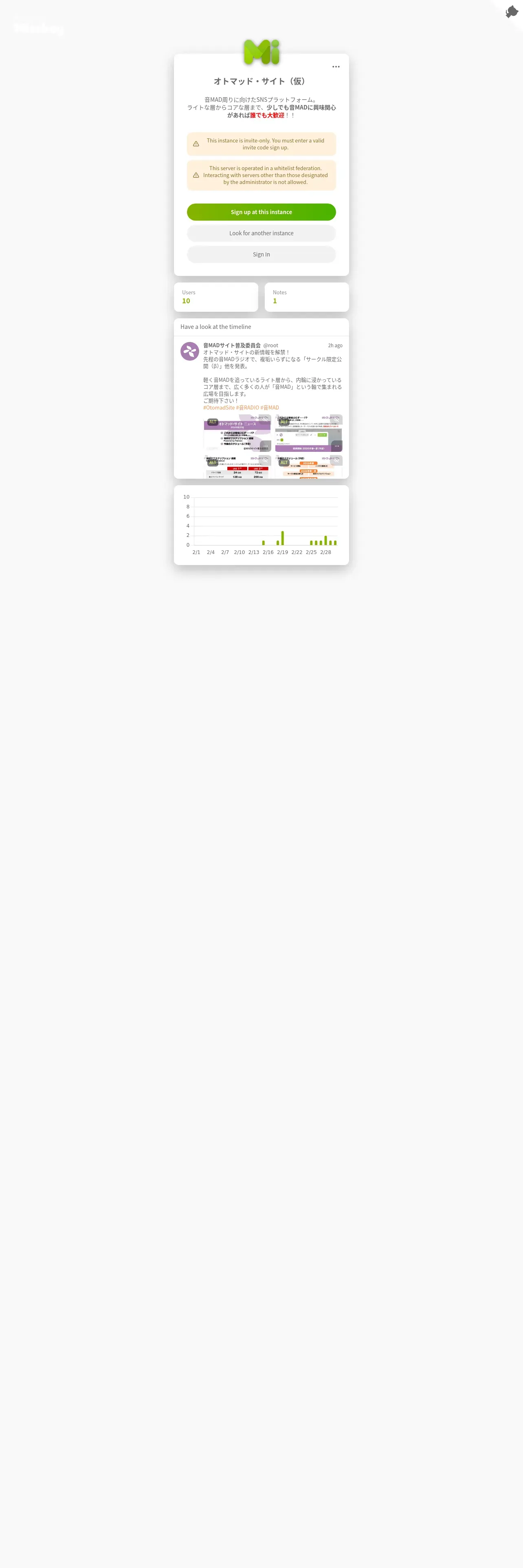The image size is (523, 1568).
Task: Tap the Sign In button
Action: coord(261,254)
